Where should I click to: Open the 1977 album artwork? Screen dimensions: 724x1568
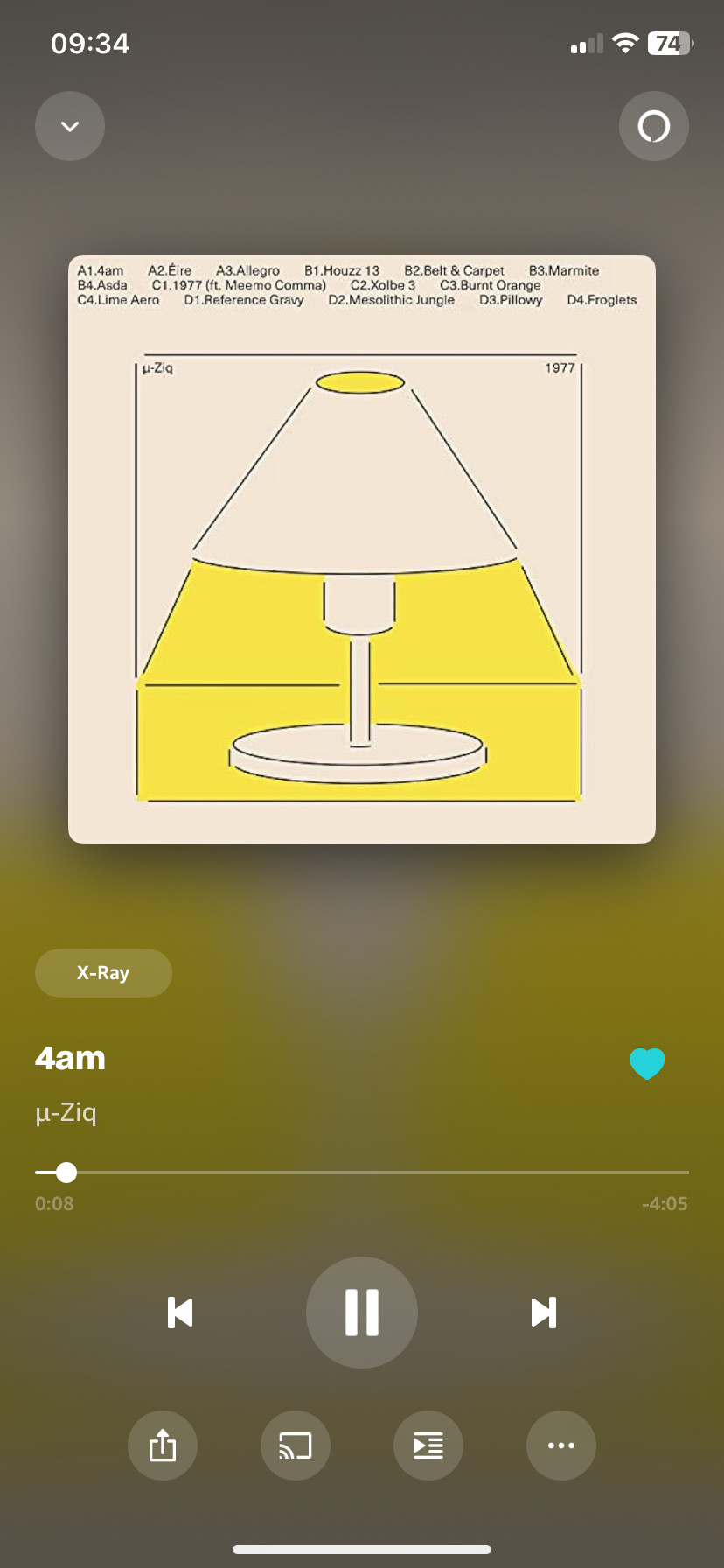coord(362,549)
